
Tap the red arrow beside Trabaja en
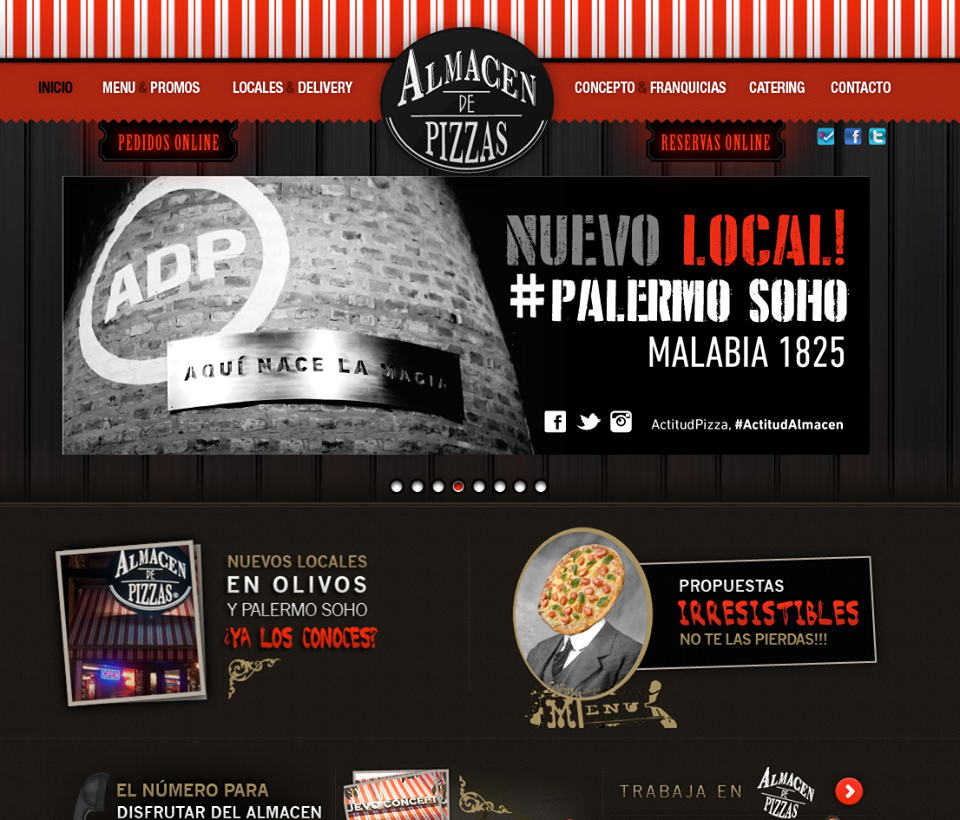coord(849,791)
